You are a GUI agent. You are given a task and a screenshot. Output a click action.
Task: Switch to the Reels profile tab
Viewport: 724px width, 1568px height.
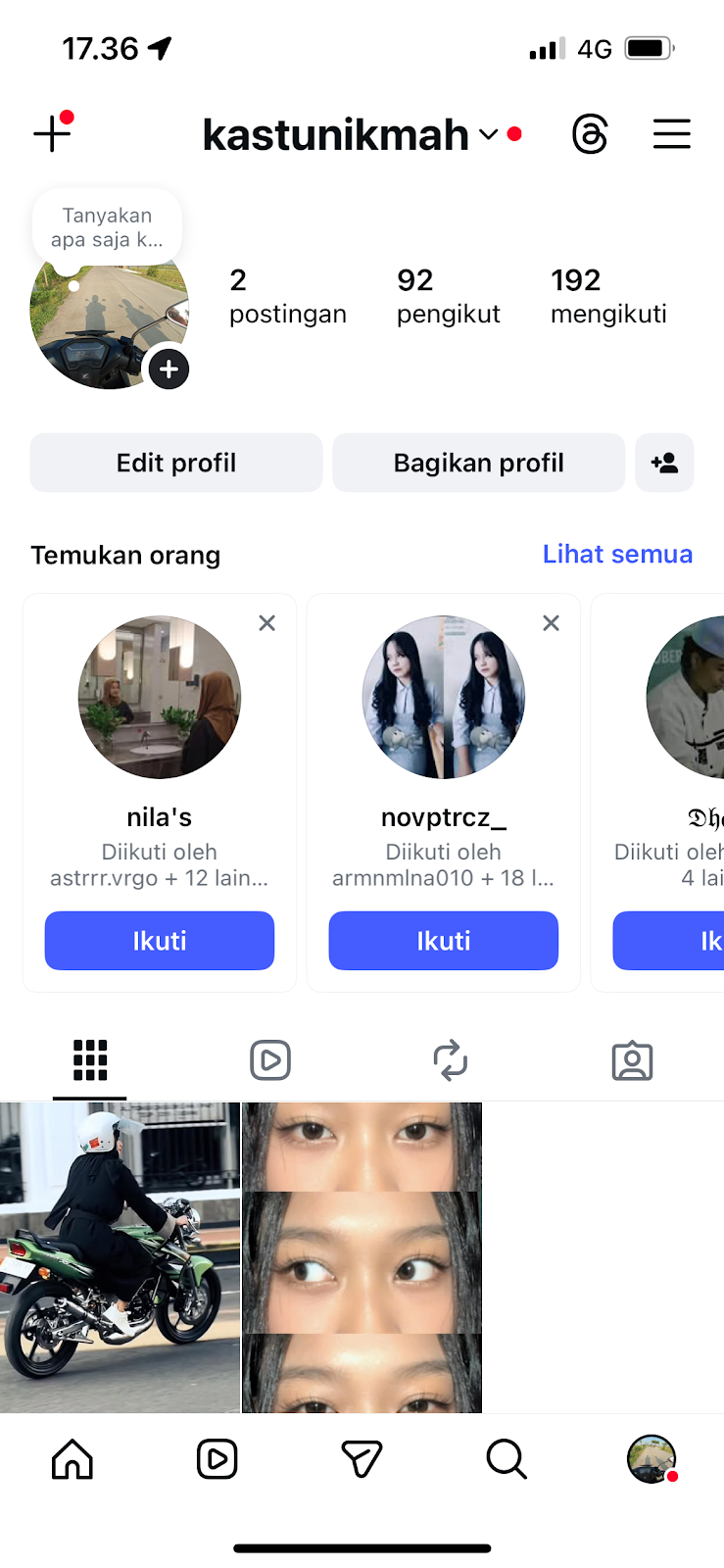coord(270,1060)
